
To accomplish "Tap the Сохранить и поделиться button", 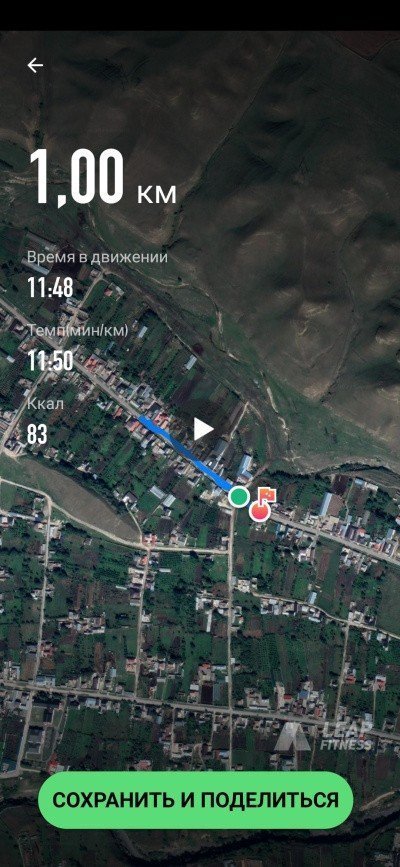I will [x=196, y=800].
